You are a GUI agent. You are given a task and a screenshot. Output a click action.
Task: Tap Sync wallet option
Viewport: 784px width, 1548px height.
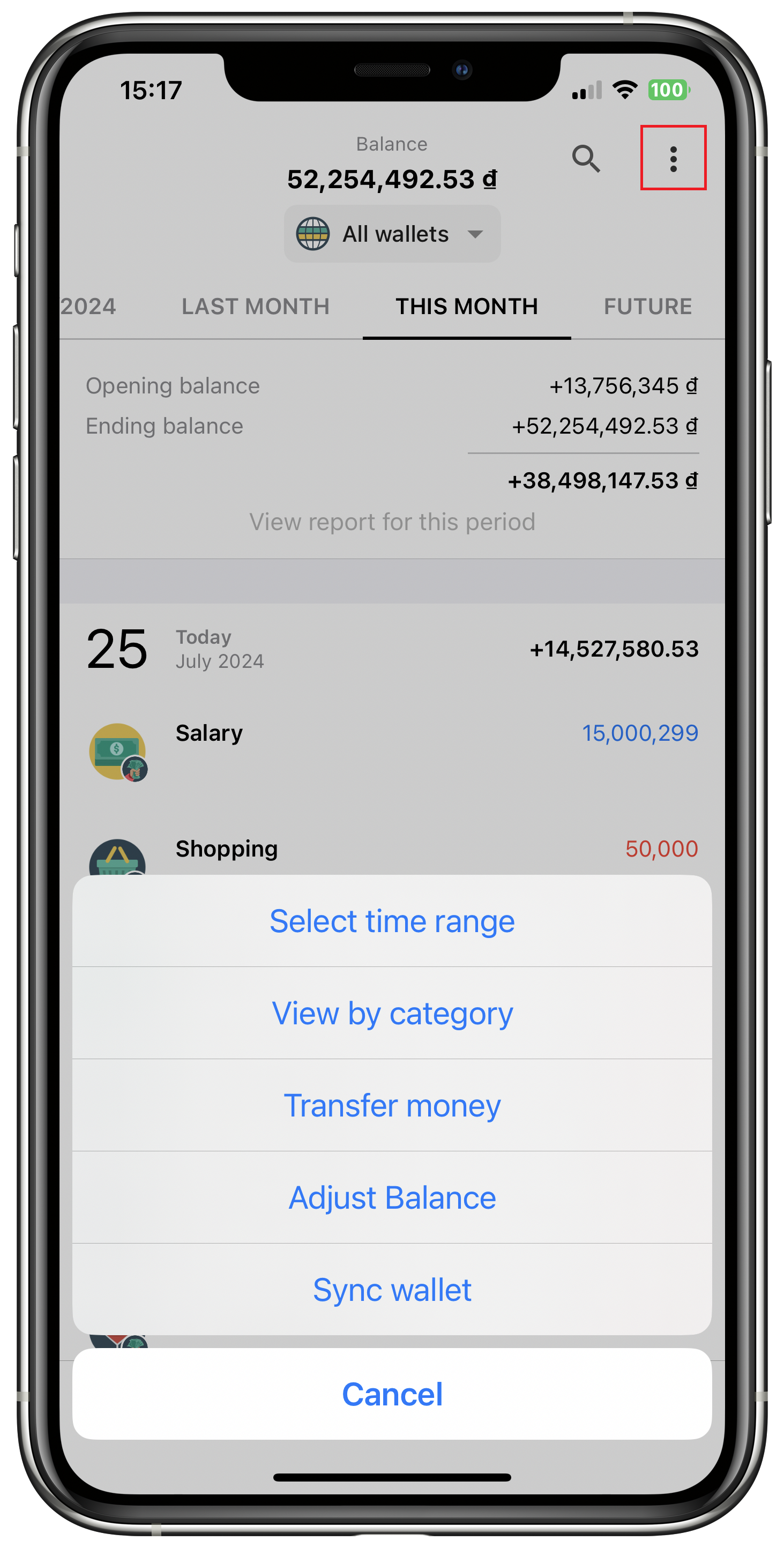[x=392, y=1290]
